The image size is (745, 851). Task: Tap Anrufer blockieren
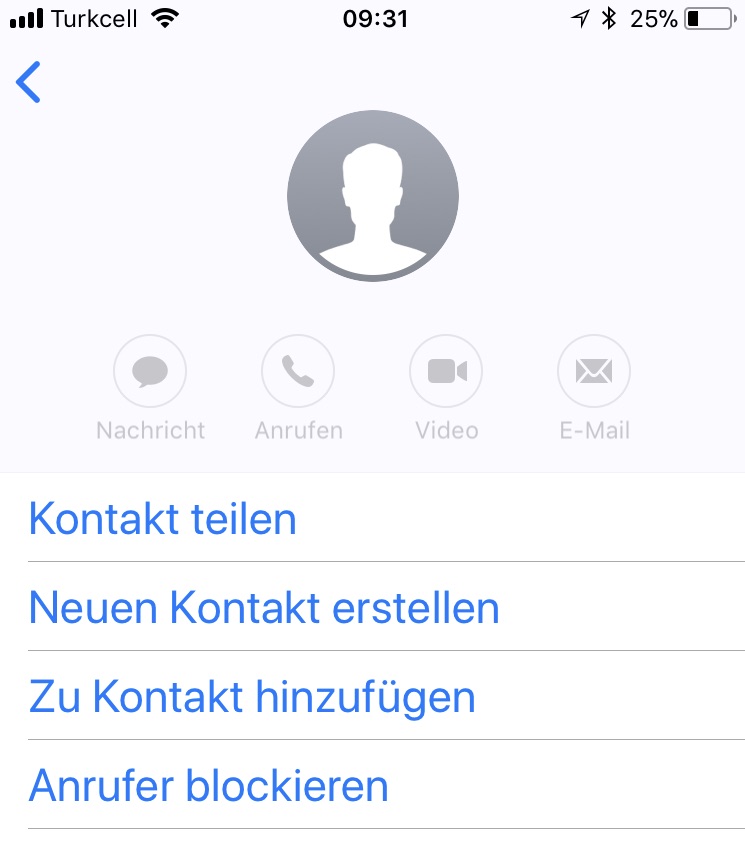tap(209, 786)
